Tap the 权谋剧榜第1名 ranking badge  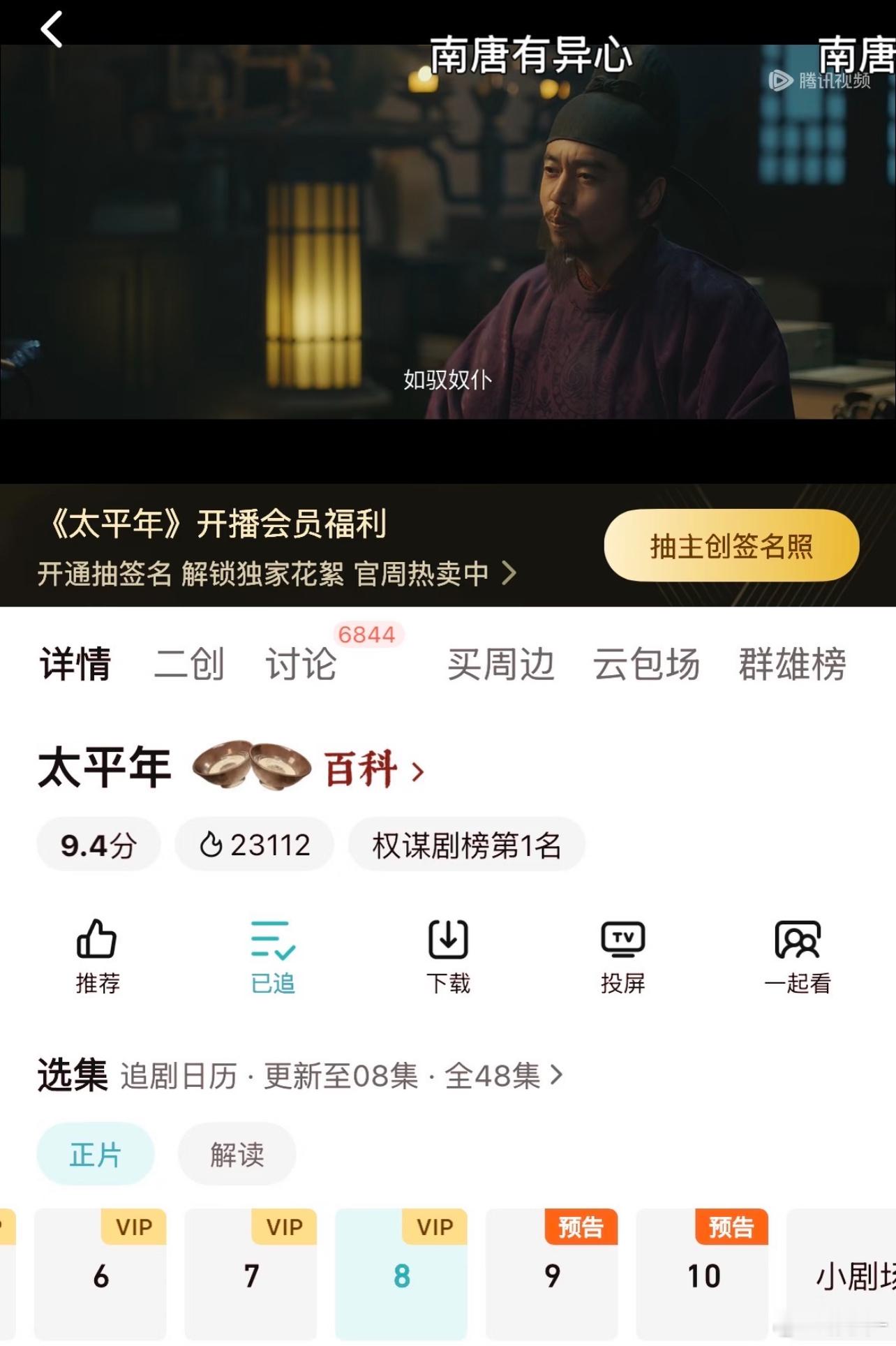click(467, 844)
